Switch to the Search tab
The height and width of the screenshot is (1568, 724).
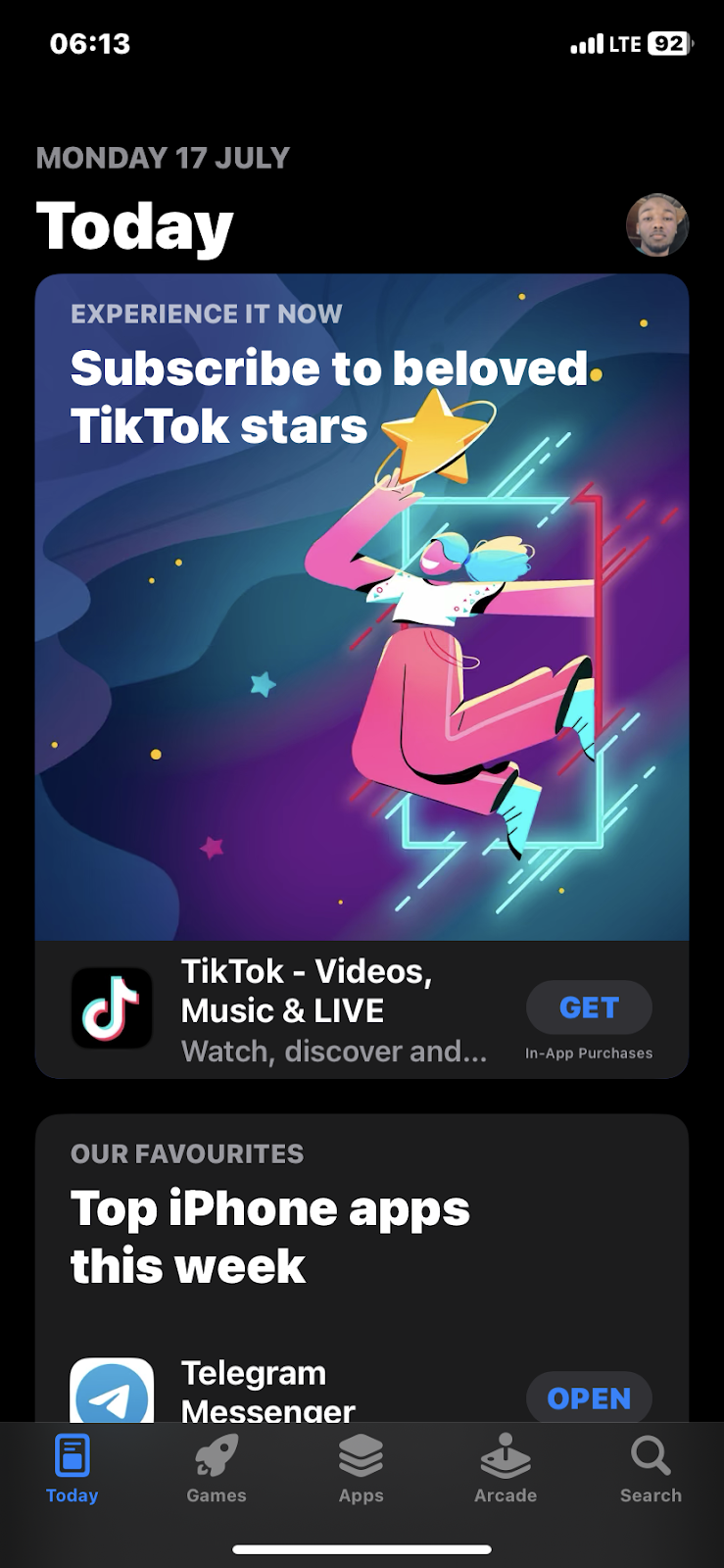(x=651, y=1468)
